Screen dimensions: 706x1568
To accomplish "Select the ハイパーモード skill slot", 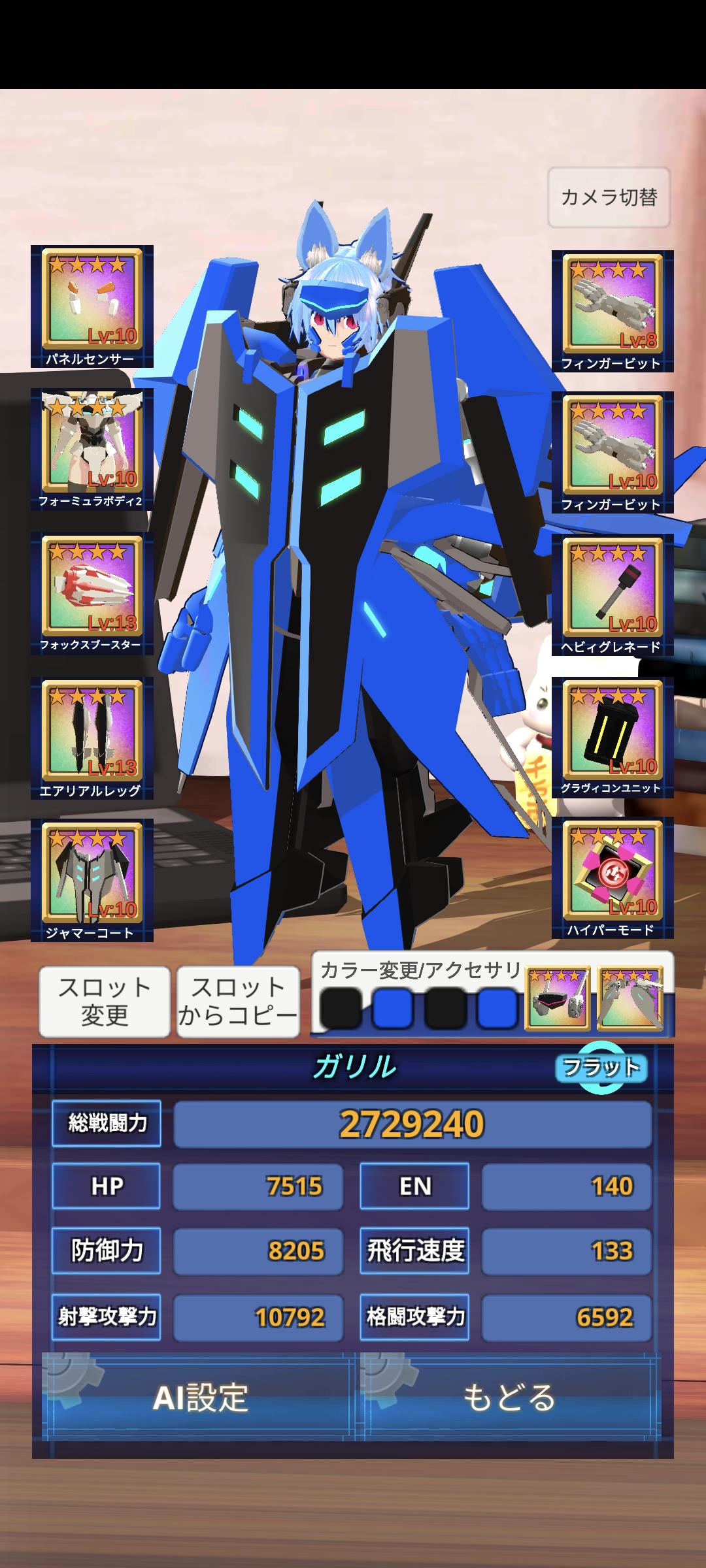I will [613, 877].
